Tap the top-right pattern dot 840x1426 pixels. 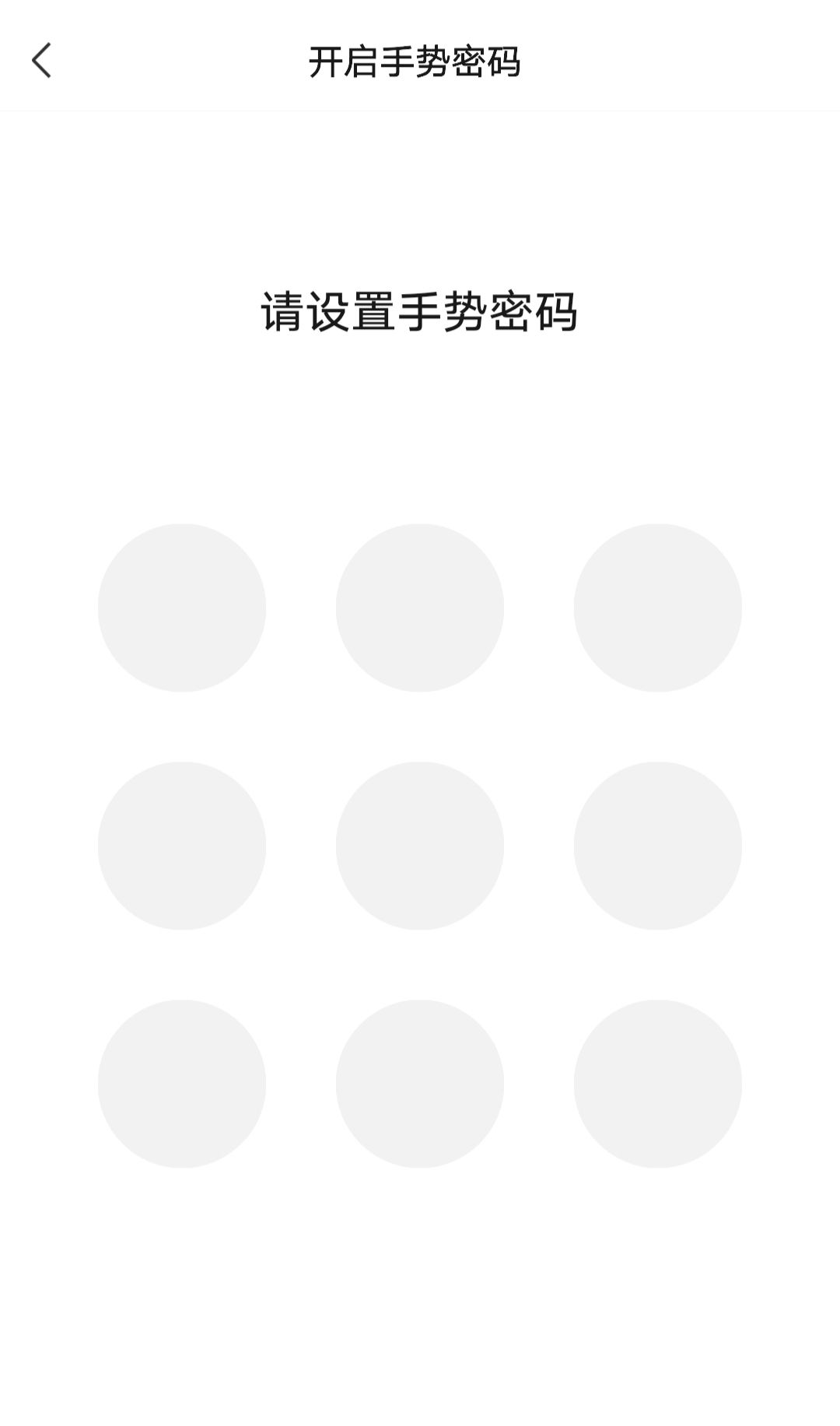click(x=658, y=608)
